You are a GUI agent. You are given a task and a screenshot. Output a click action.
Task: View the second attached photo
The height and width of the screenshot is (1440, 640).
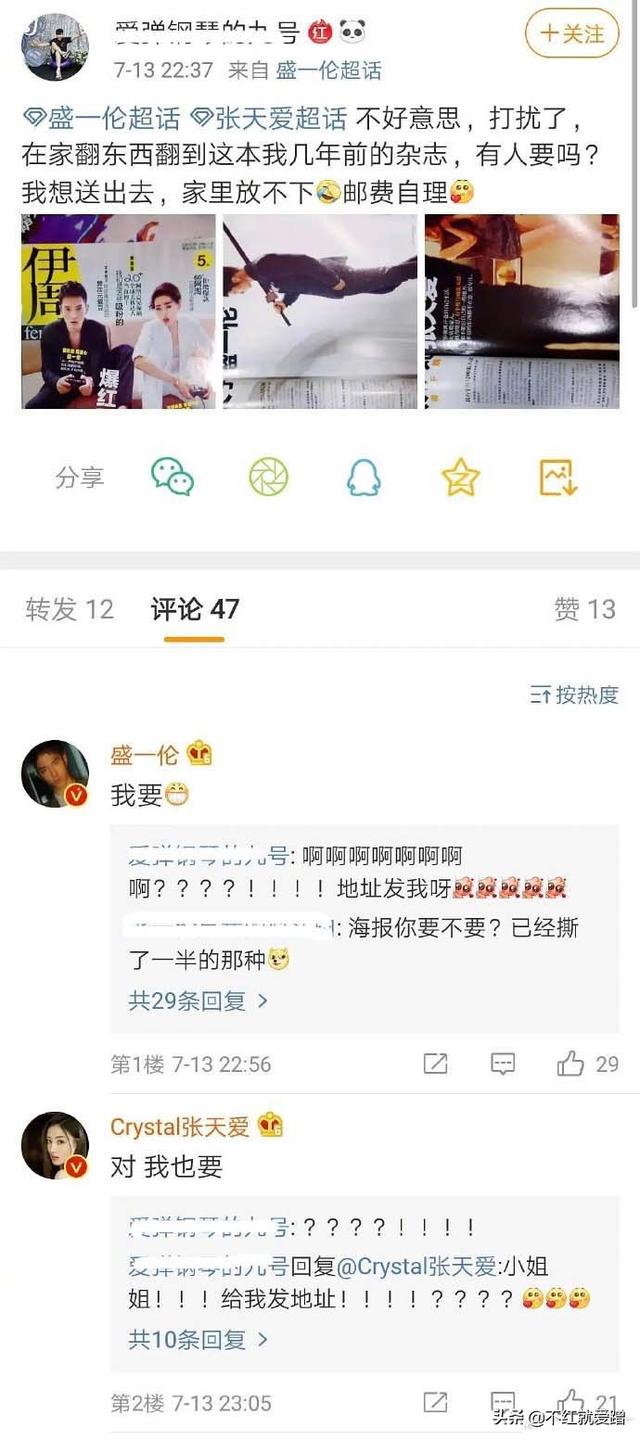pos(319,311)
